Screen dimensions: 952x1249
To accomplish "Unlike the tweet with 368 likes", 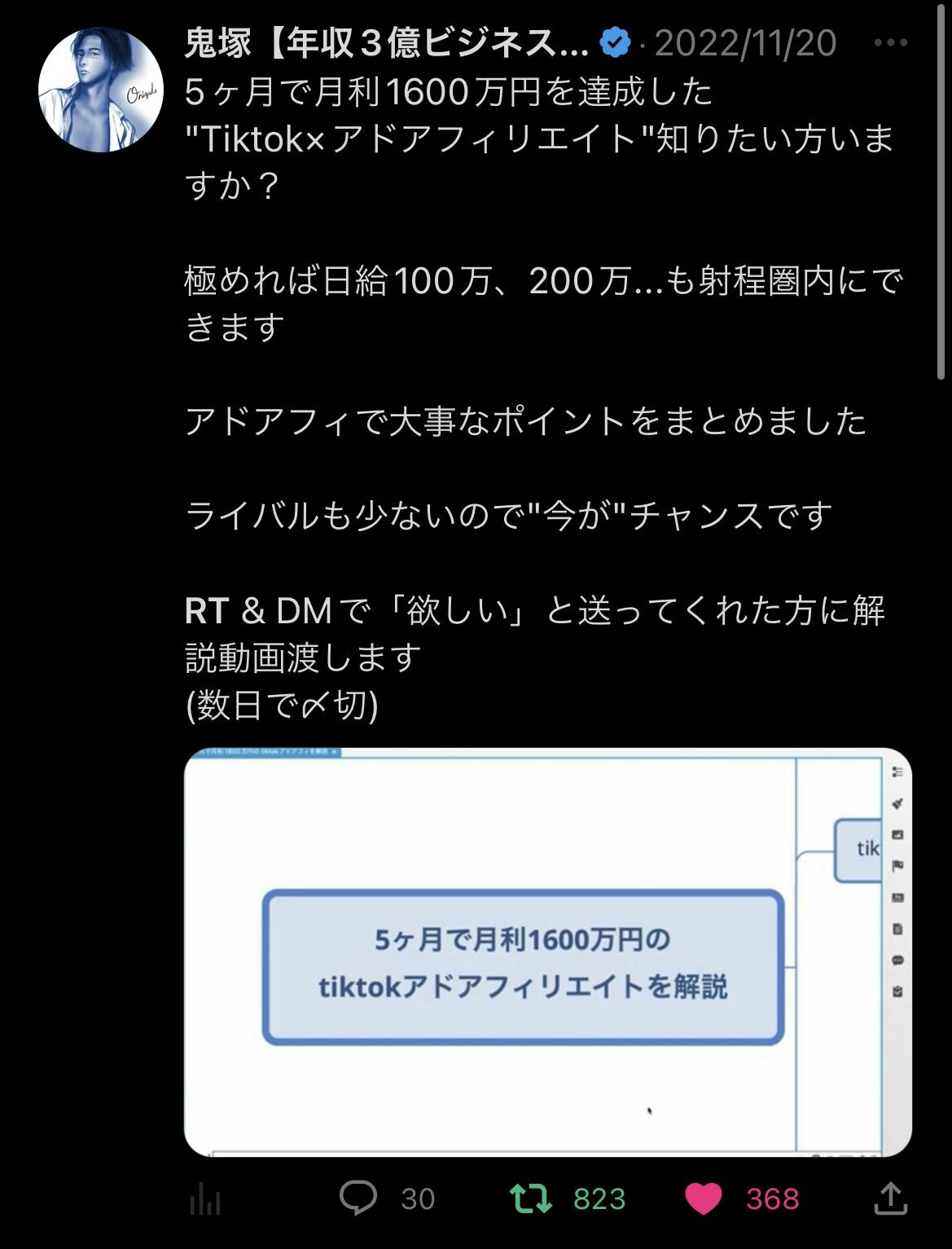I will tap(704, 1198).
